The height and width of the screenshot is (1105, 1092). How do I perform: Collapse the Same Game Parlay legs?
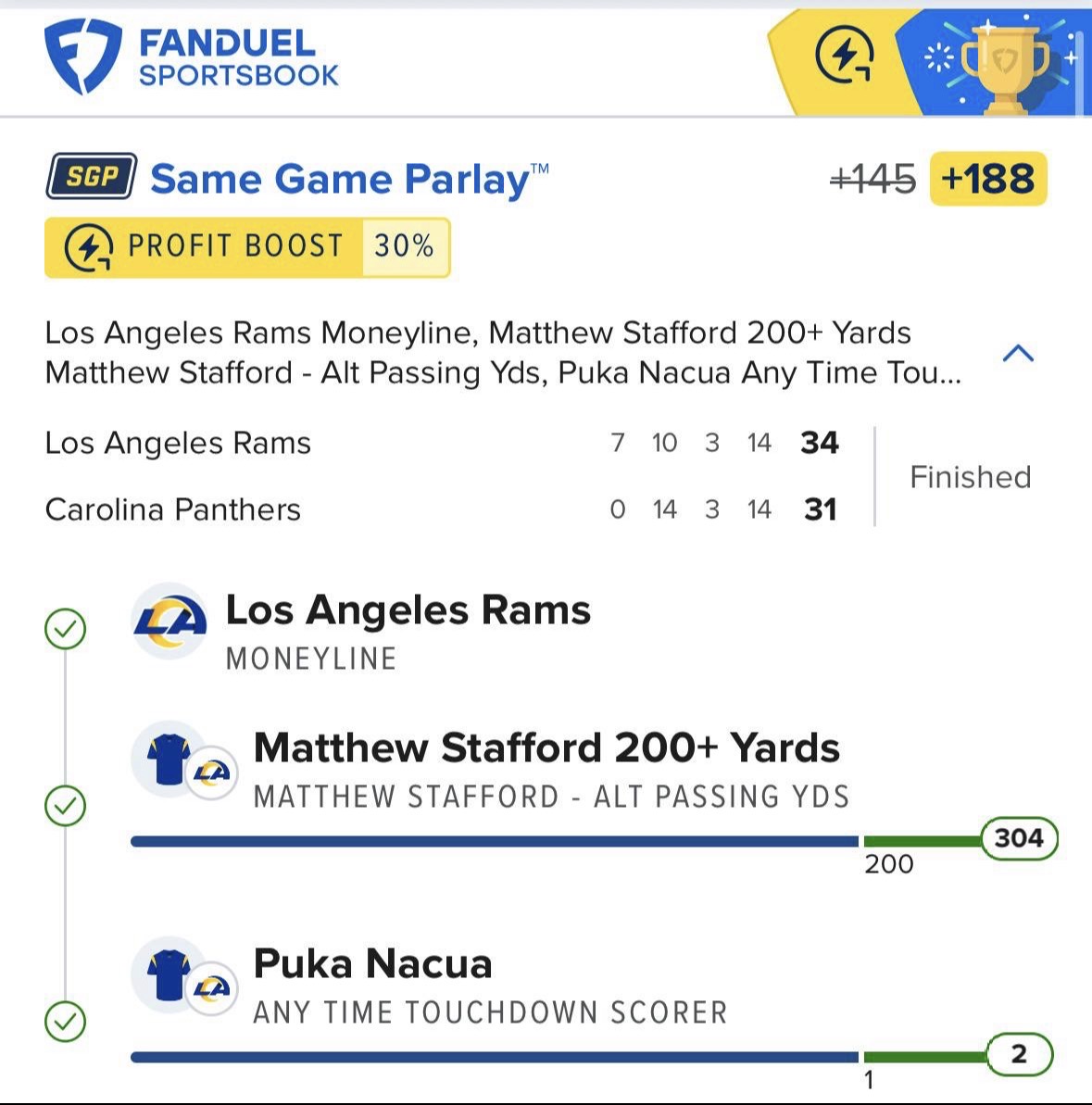pyautogui.click(x=1018, y=353)
